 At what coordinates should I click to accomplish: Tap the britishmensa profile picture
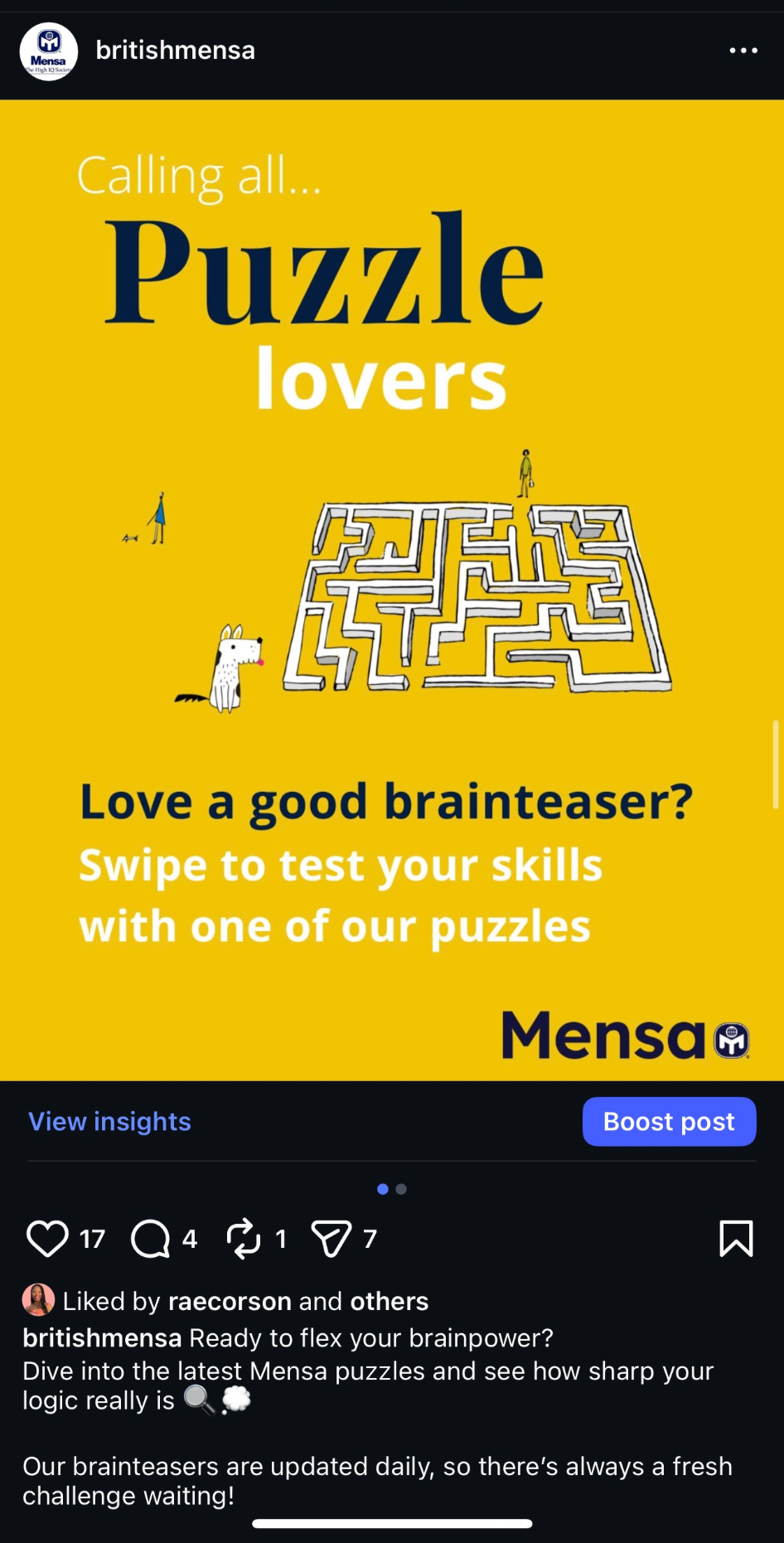pos(49,51)
